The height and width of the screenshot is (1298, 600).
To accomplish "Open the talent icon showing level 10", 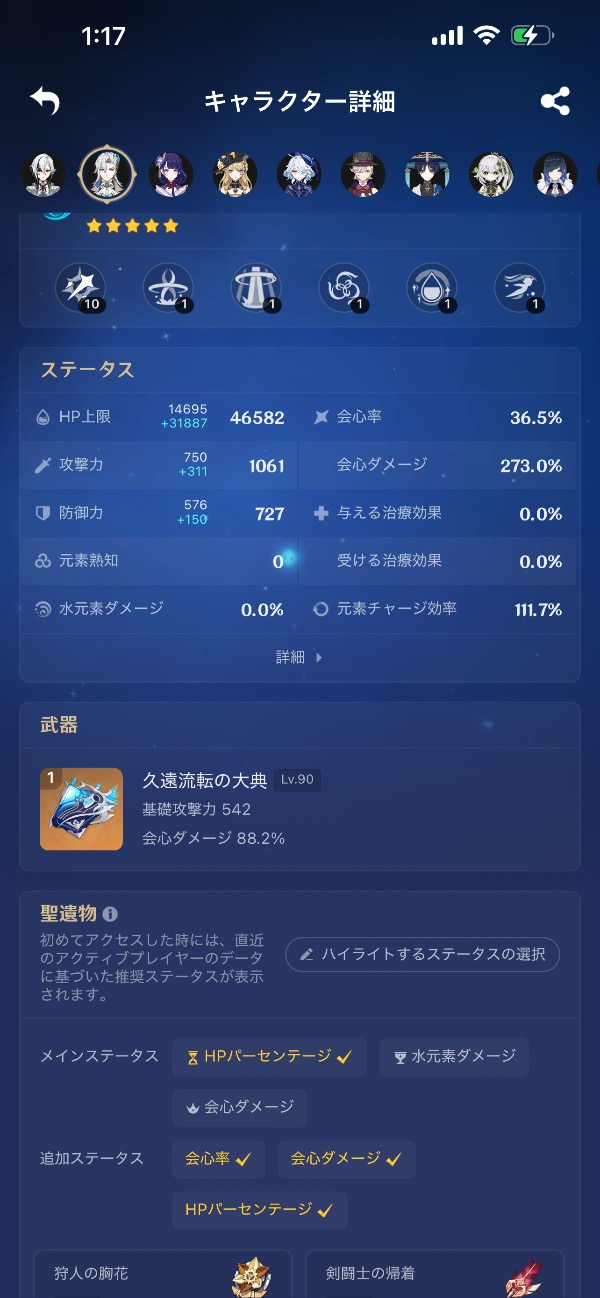I will 78,289.
